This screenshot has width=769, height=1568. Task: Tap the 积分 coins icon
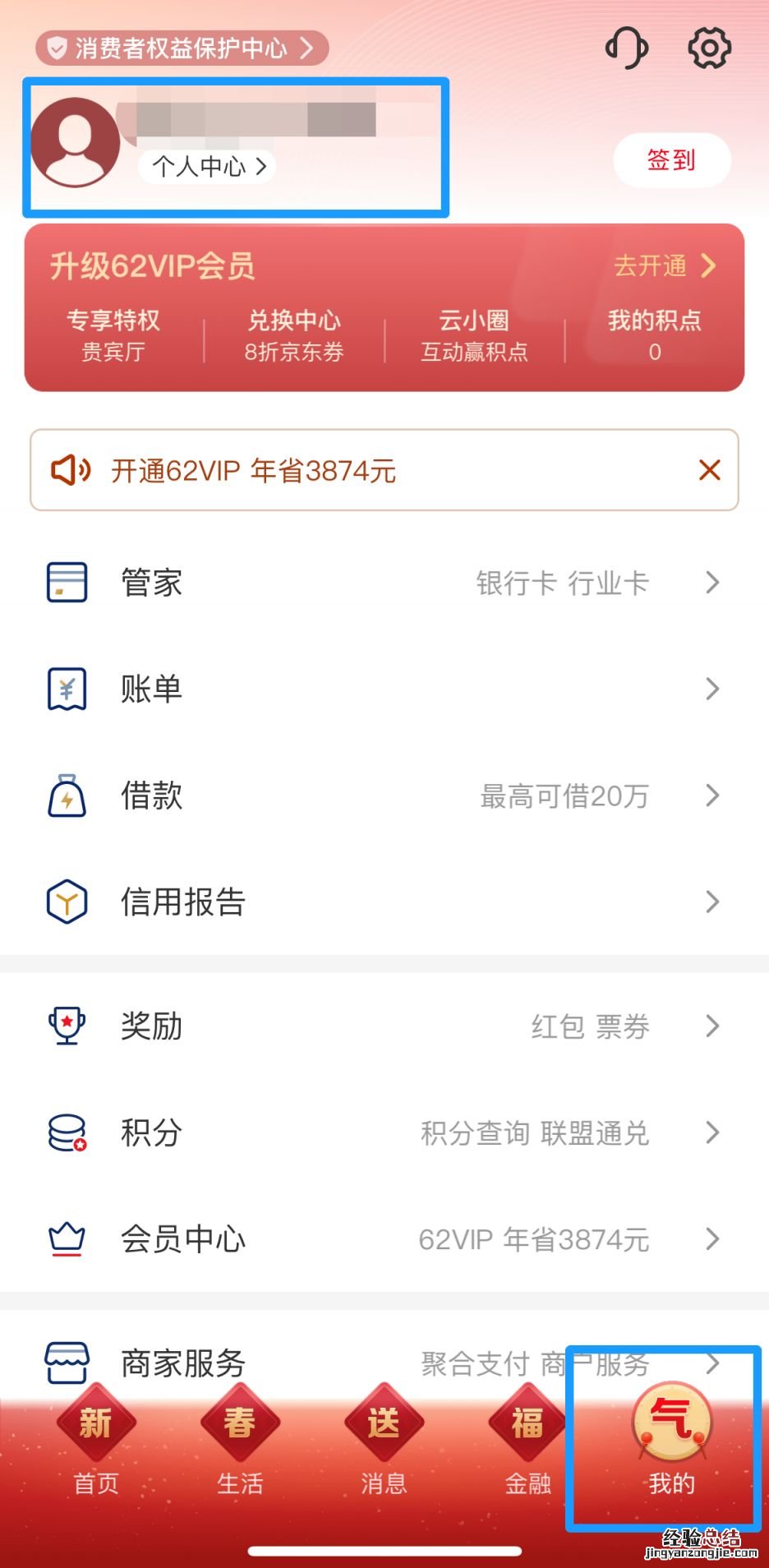pyautogui.click(x=66, y=1132)
